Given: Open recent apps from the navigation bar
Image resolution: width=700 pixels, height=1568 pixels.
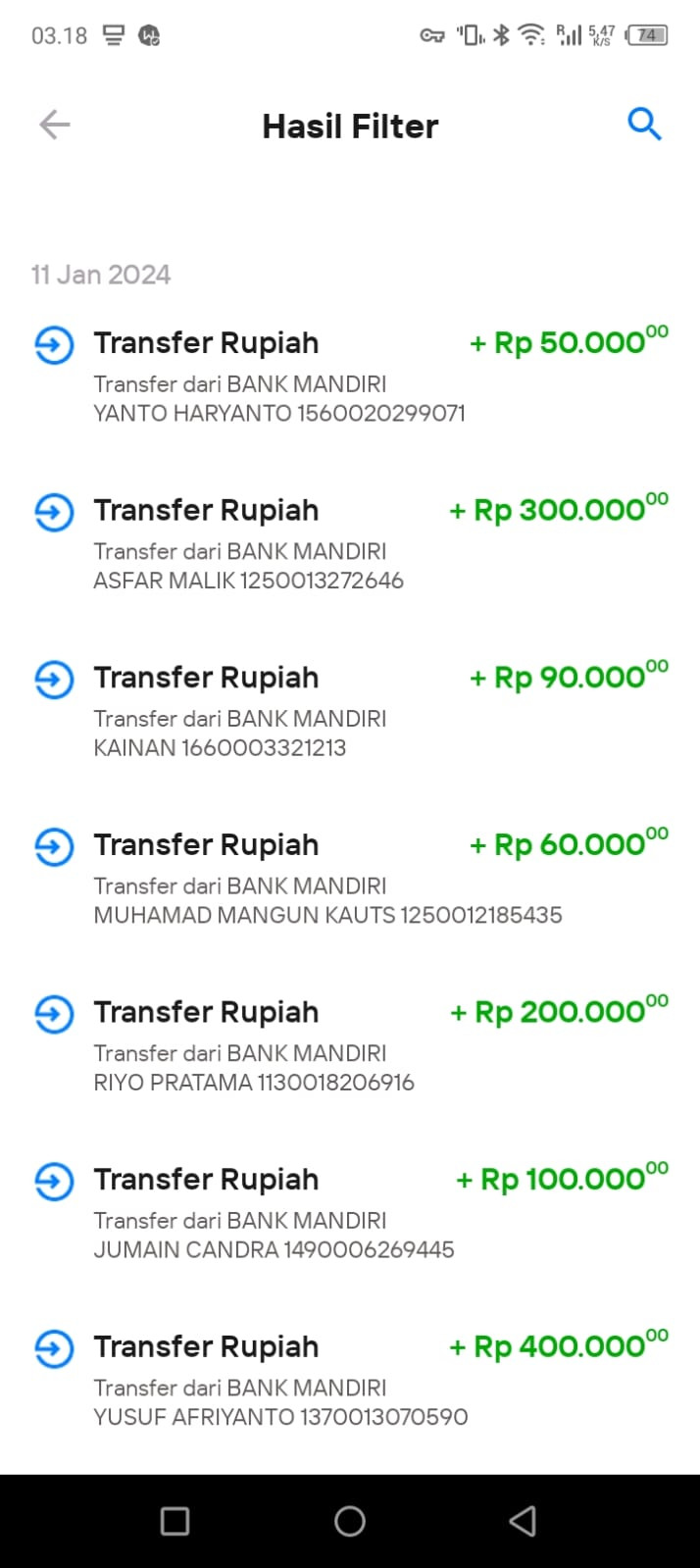Looking at the screenshot, I should [x=175, y=1521].
